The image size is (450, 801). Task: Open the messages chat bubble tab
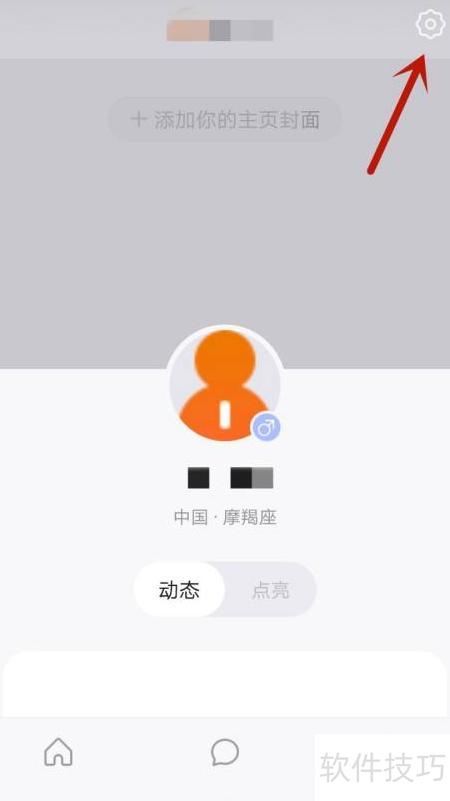point(225,752)
